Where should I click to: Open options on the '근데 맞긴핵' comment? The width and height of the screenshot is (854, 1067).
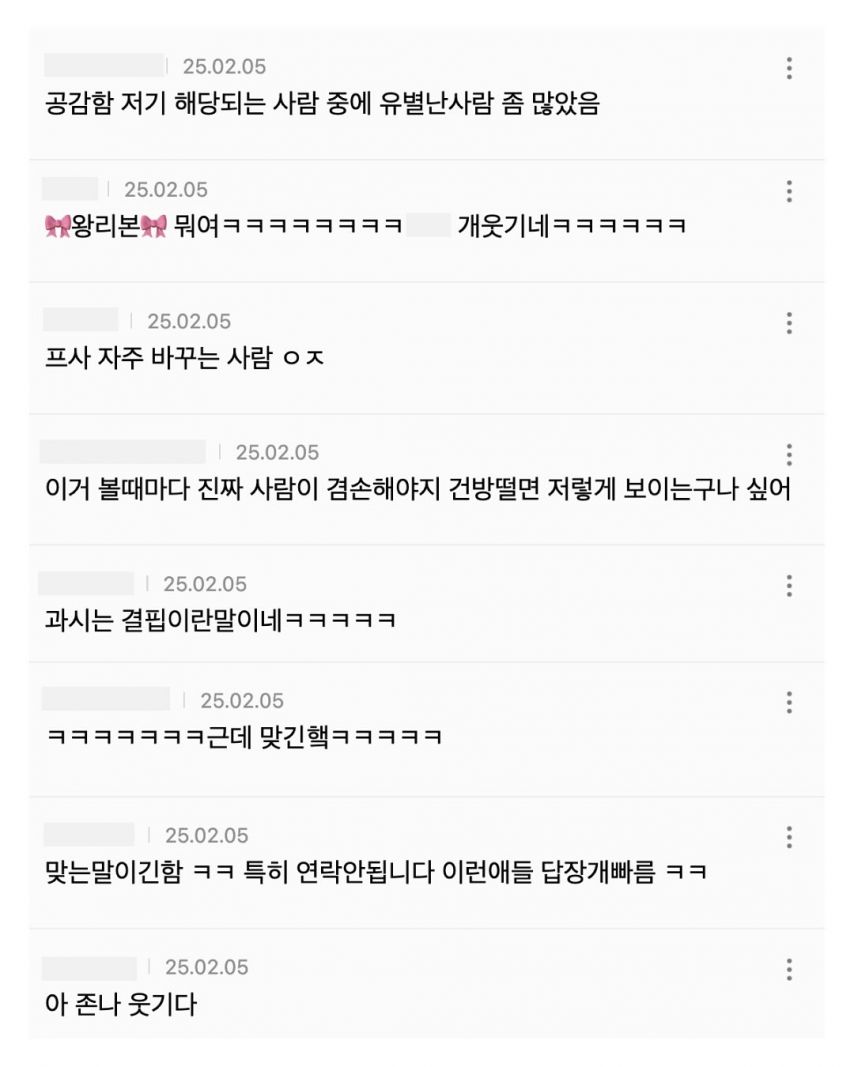coord(789,702)
